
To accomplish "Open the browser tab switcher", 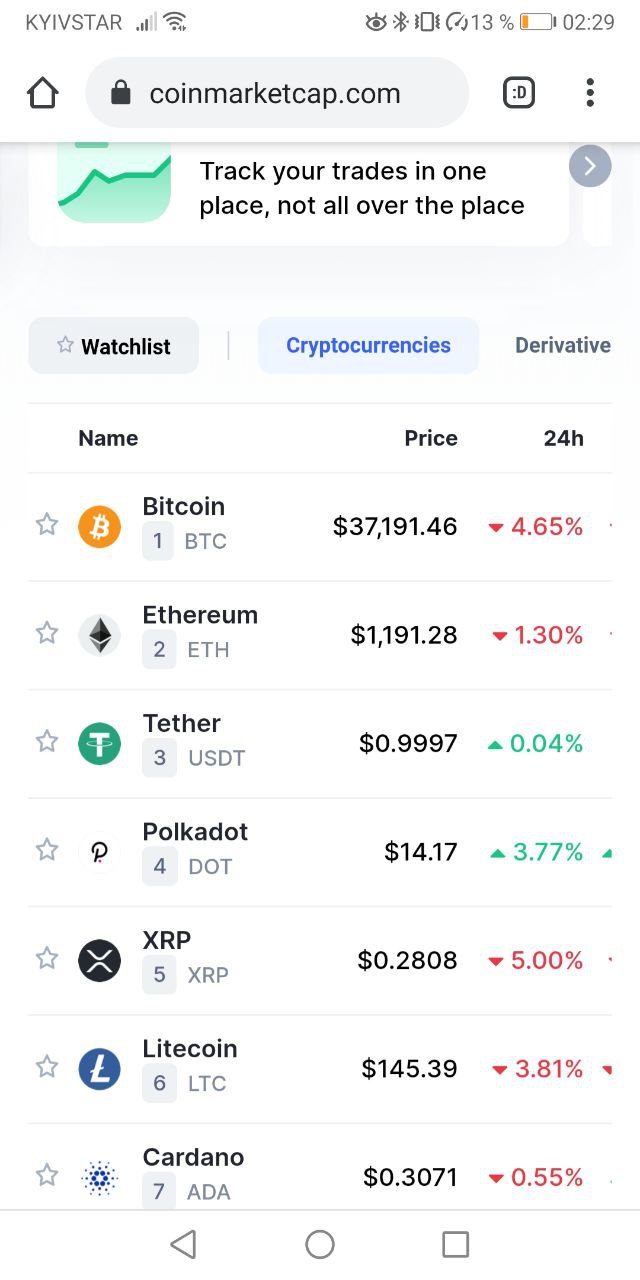I will click(x=519, y=94).
